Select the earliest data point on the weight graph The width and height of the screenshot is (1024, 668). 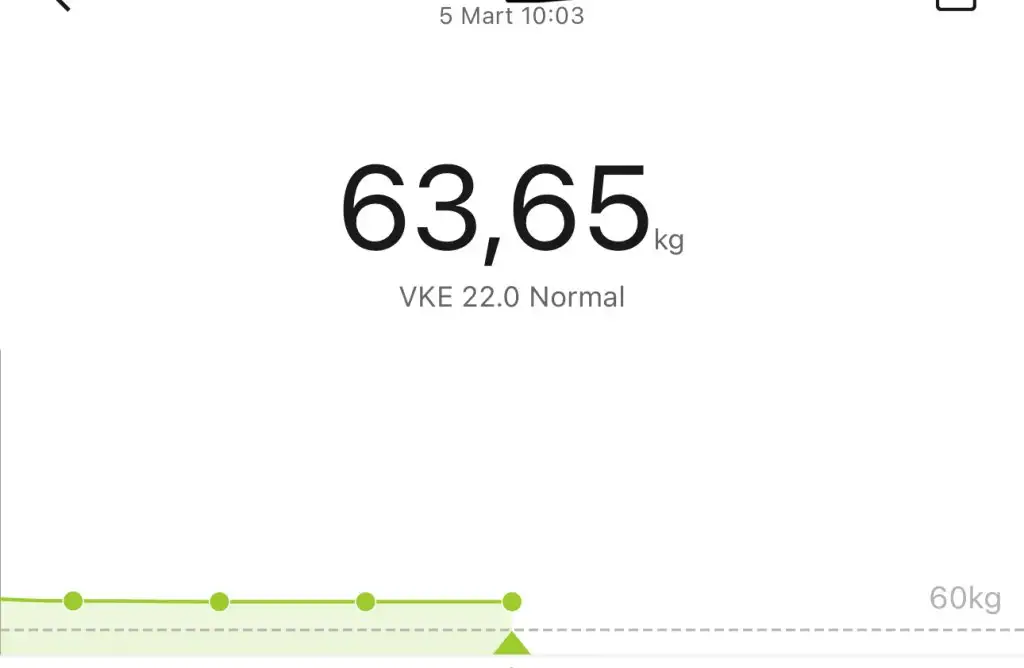pos(73,601)
